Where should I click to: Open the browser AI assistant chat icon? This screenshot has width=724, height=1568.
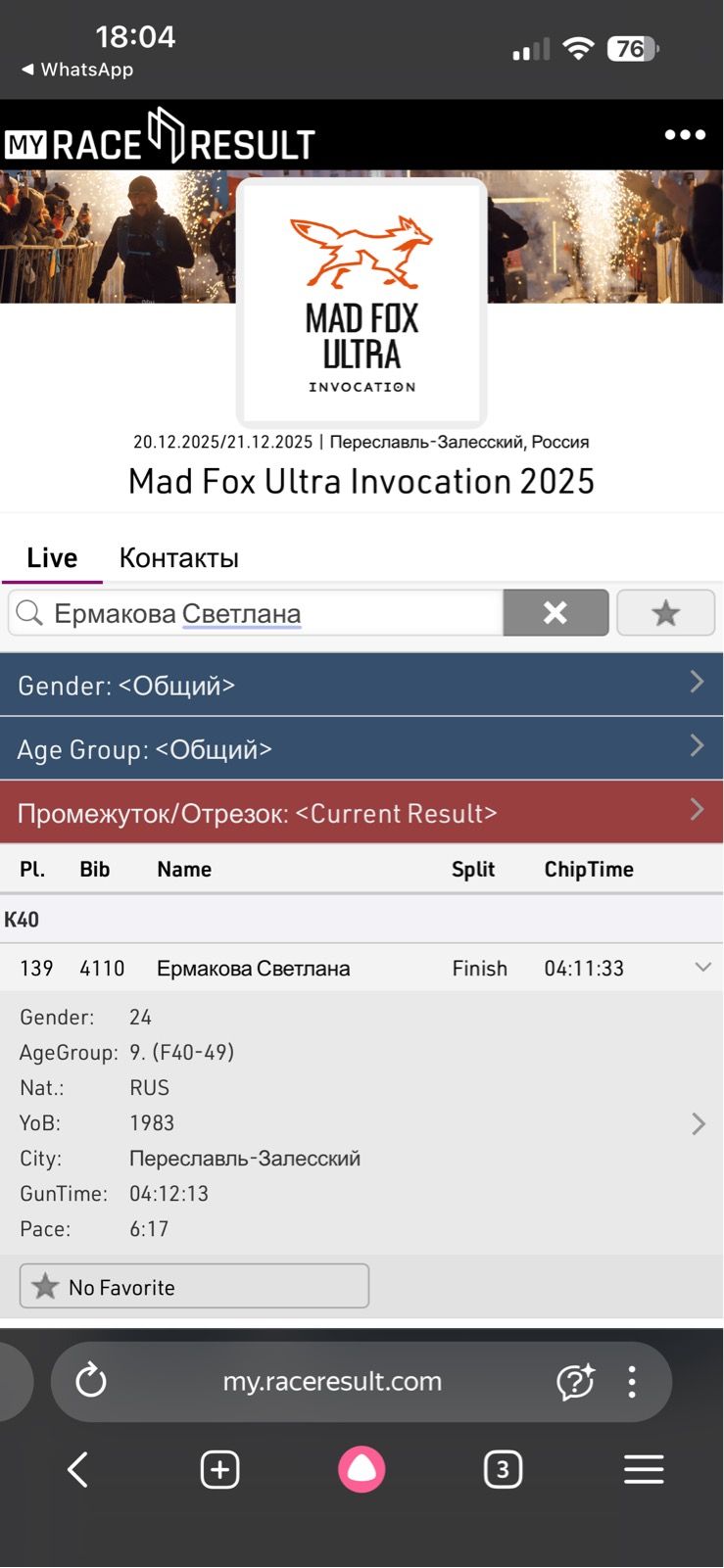coord(575,1382)
